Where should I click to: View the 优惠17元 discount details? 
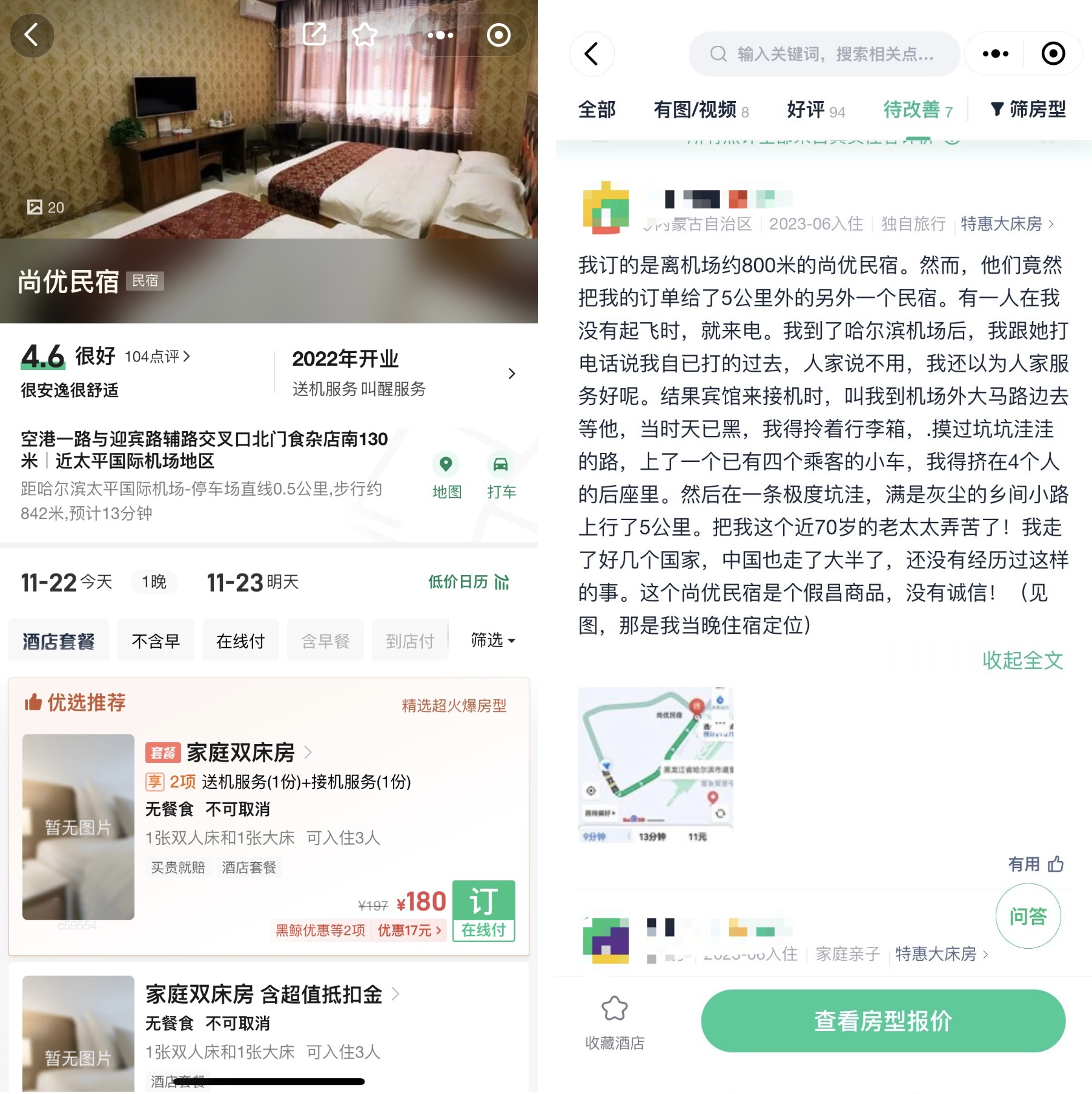pos(409,930)
